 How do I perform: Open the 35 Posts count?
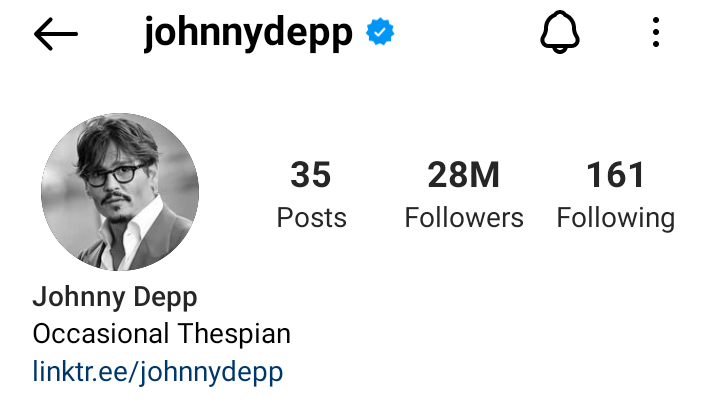point(311,195)
